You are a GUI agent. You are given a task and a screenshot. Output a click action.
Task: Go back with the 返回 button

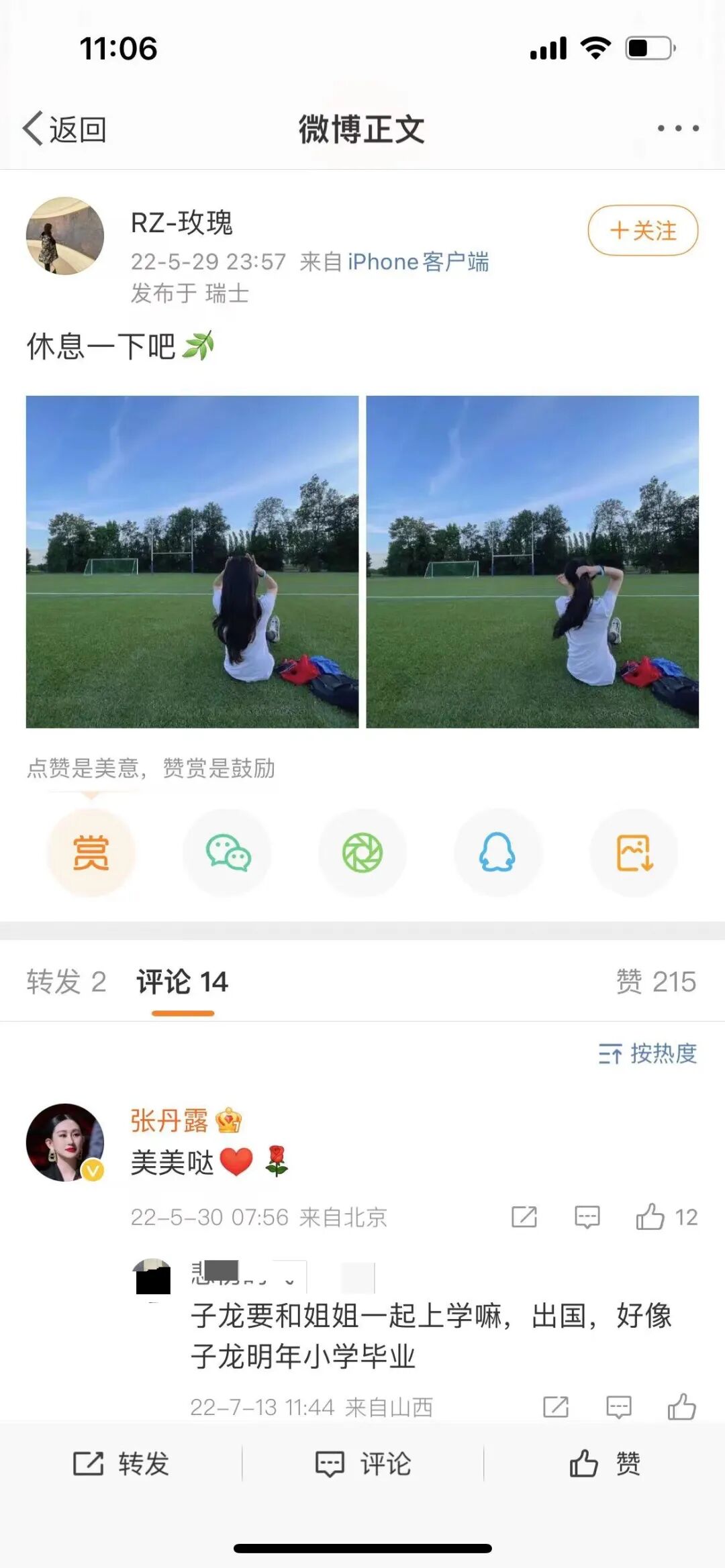click(64, 129)
